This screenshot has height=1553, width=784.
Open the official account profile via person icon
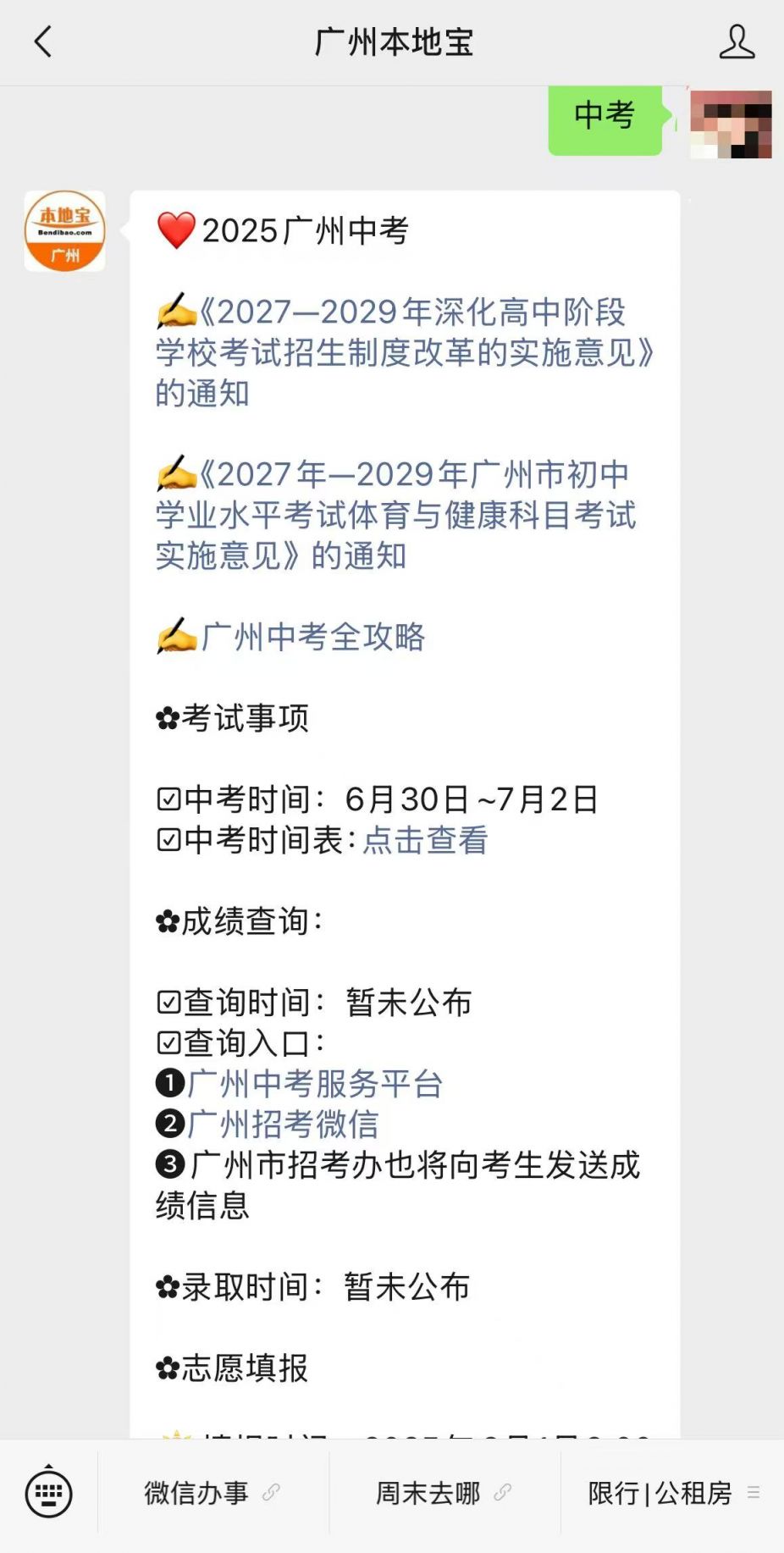pos(737,41)
